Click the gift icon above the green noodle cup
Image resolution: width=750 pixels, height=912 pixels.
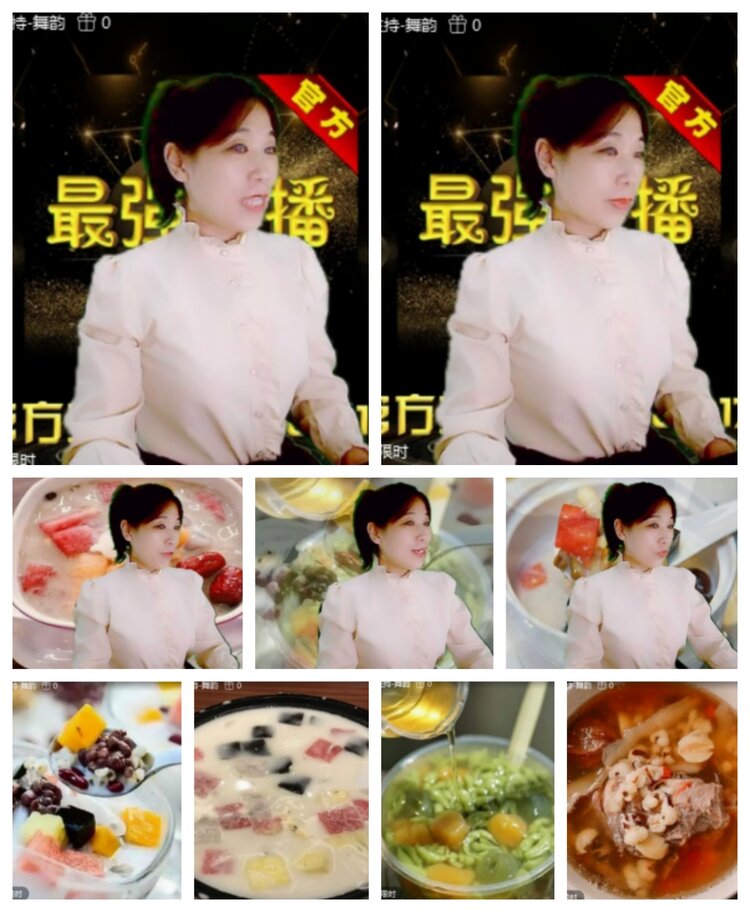420,684
